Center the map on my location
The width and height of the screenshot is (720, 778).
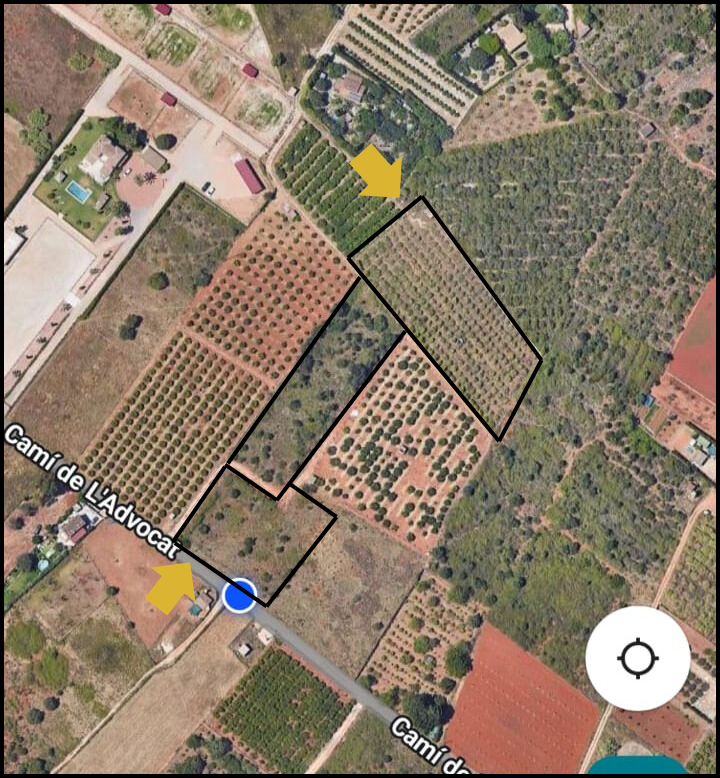(x=637, y=658)
